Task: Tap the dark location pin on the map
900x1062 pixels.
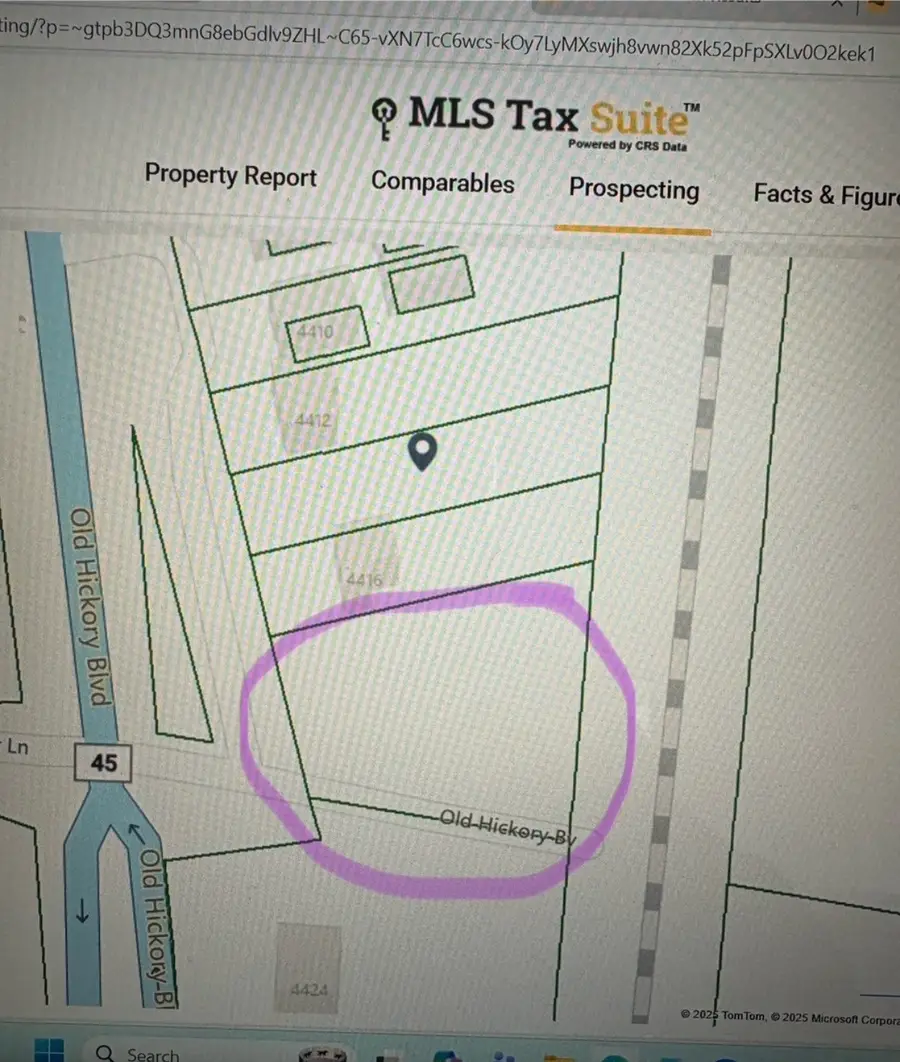Action: point(423,452)
